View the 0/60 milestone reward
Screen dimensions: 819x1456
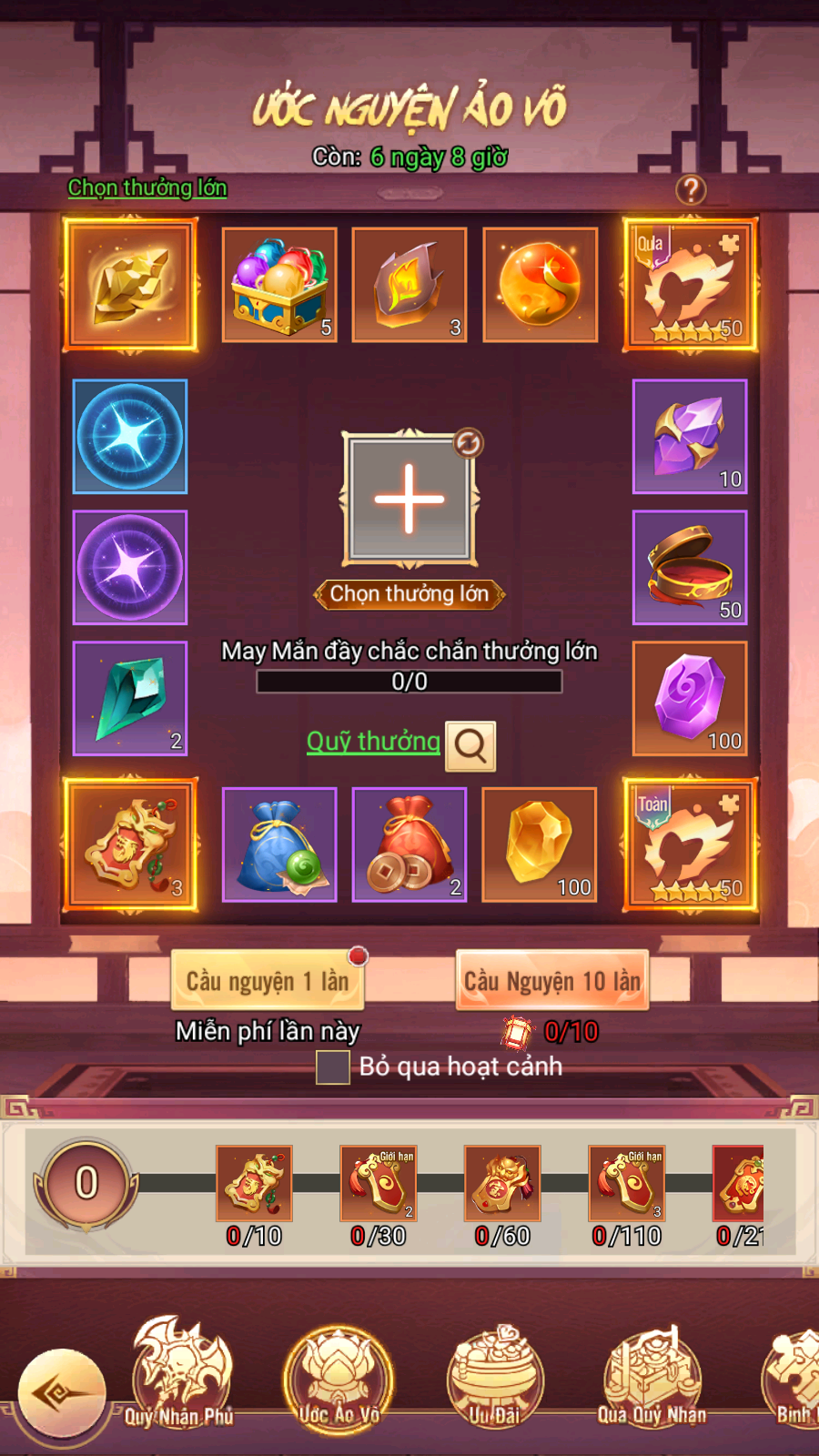(x=502, y=1183)
